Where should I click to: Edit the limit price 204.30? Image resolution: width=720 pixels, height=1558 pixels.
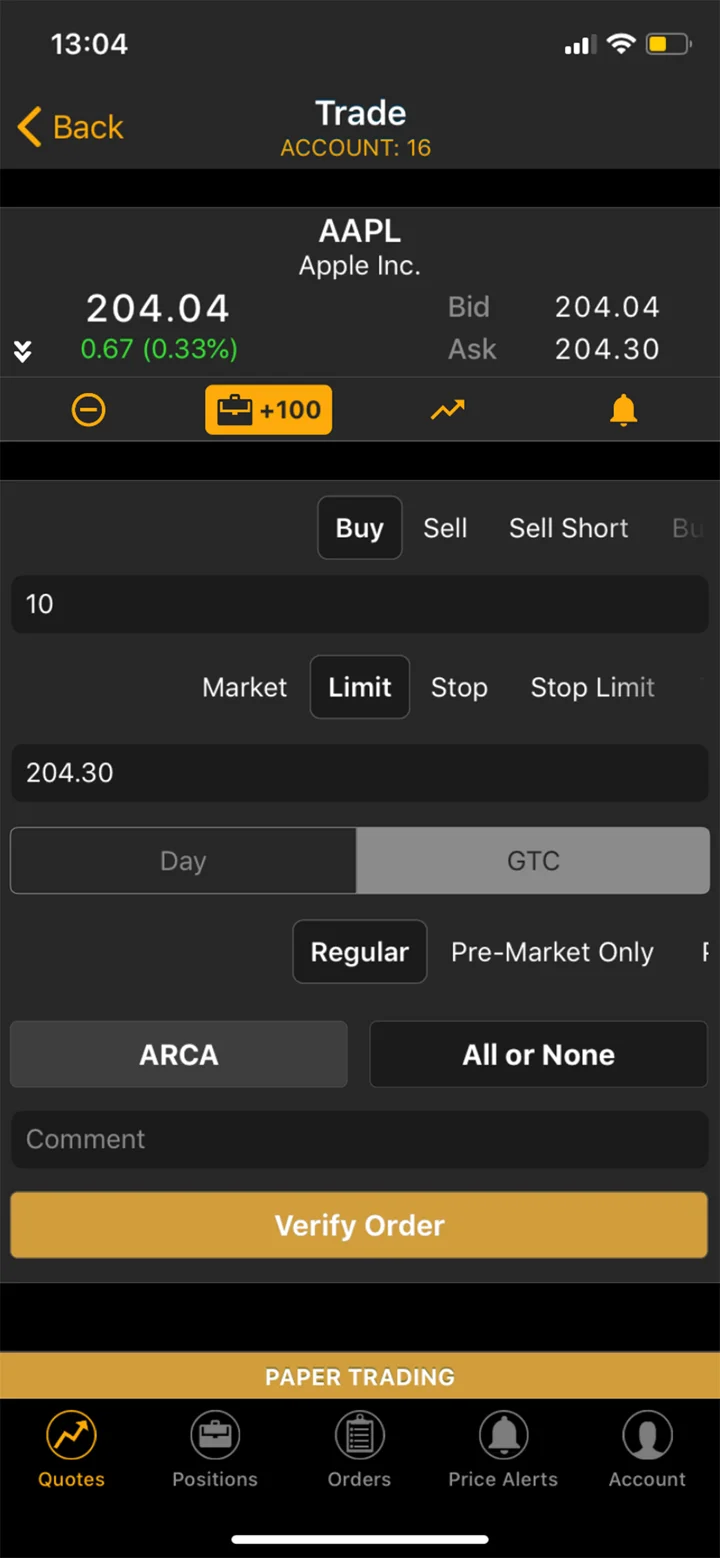pos(360,772)
